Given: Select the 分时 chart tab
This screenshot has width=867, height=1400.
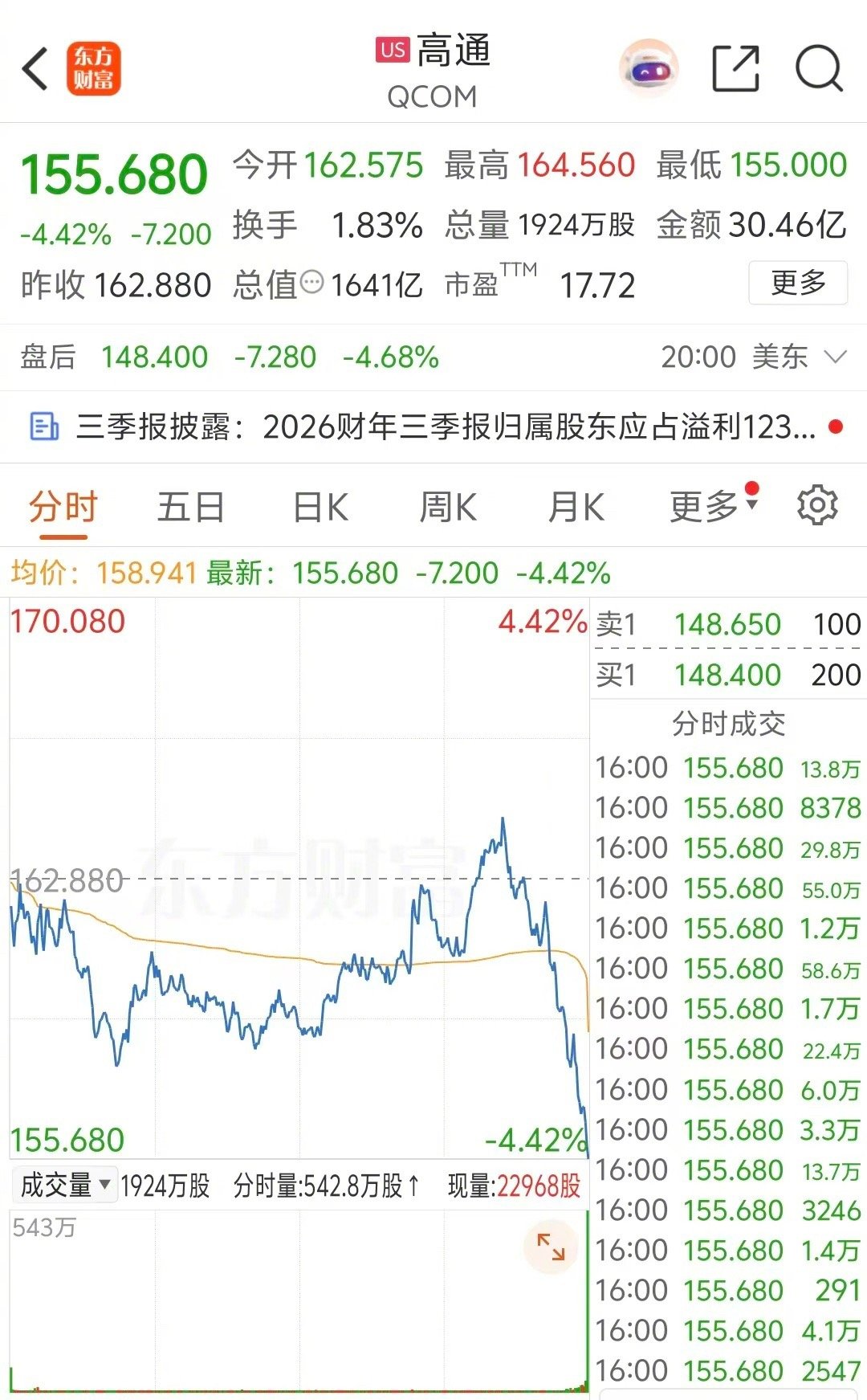Looking at the screenshot, I should [63, 508].
